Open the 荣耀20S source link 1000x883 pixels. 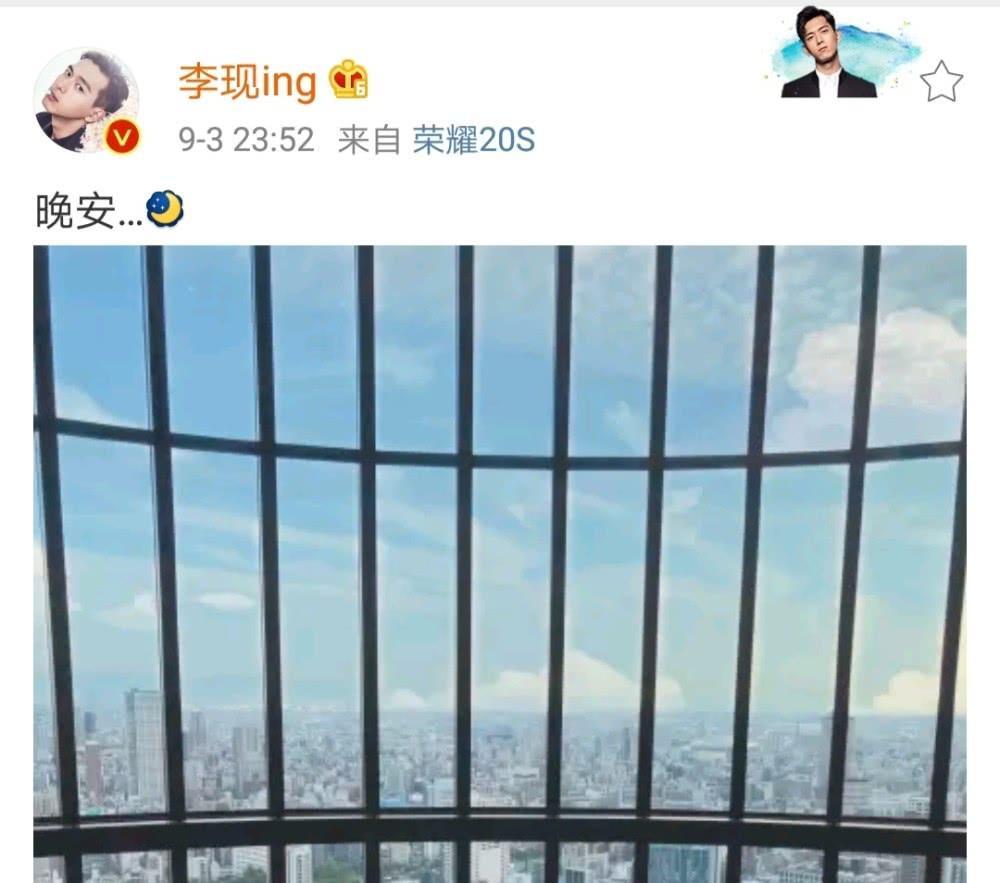click(474, 140)
